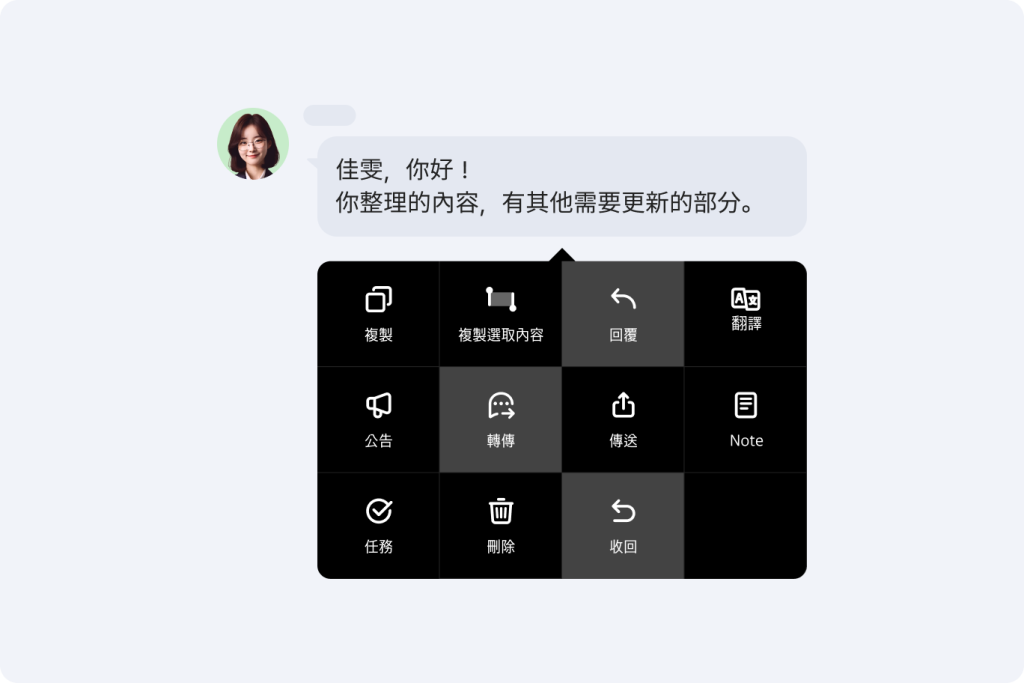Set the message as 公告 announcement
1024x683 pixels.
[x=378, y=419]
